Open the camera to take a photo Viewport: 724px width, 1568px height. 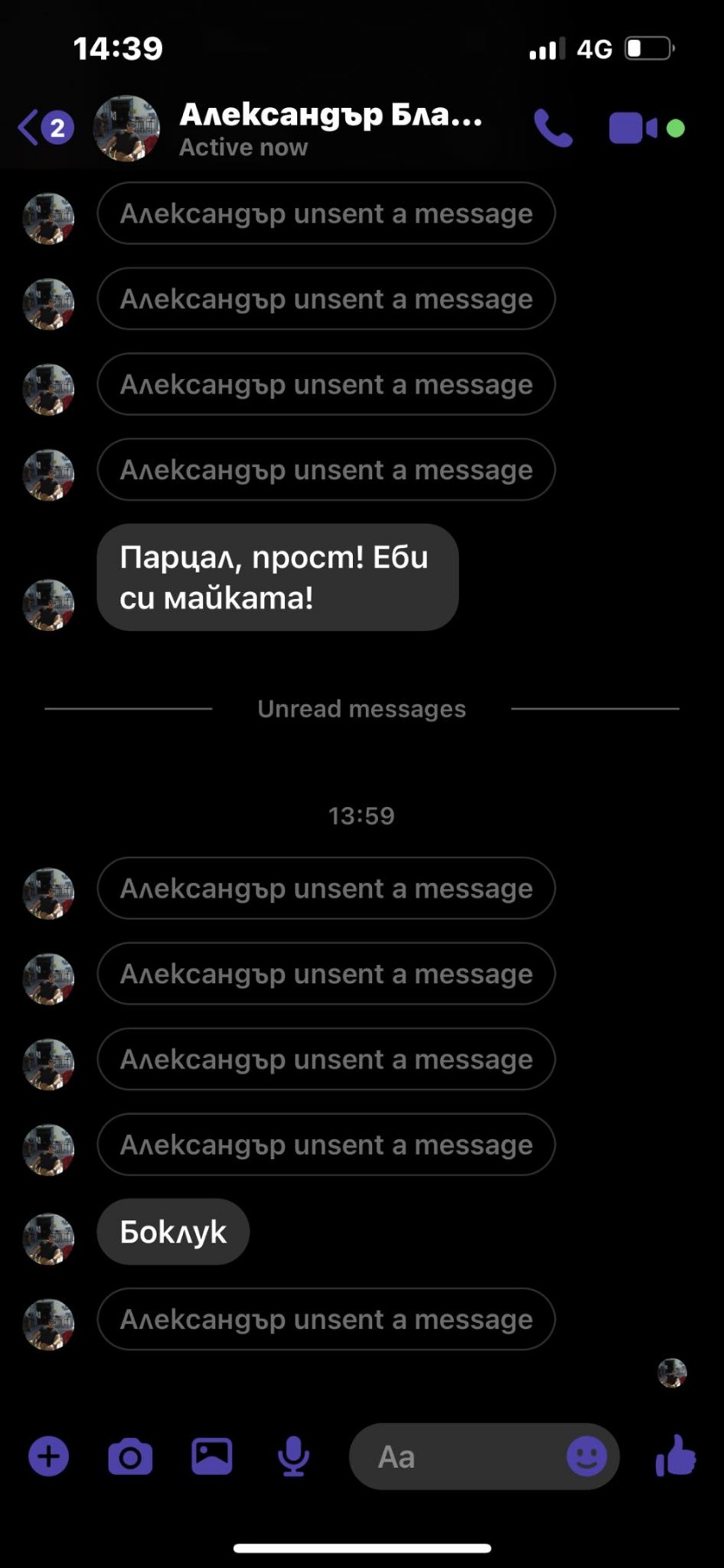(130, 1456)
